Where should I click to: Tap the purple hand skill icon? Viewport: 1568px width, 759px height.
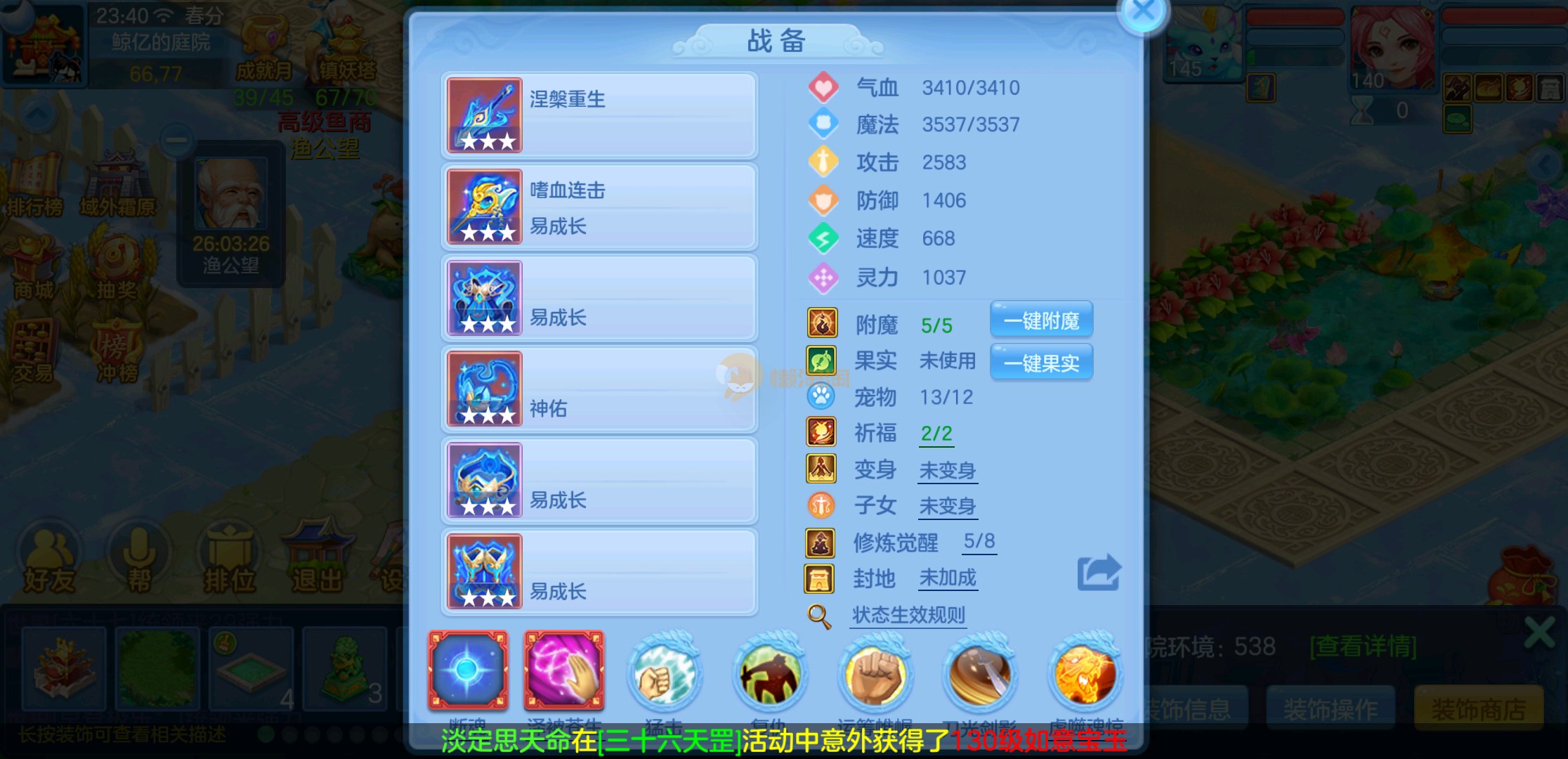[x=563, y=670]
